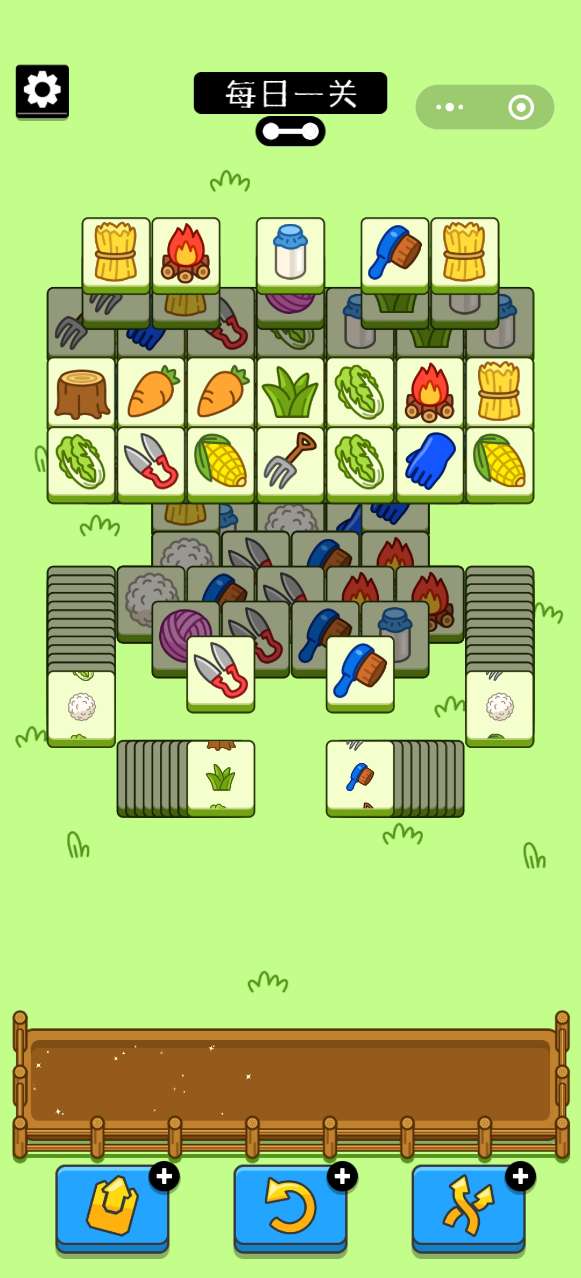Image resolution: width=581 pixels, height=1278 pixels.
Task: Choose the pitchfork tile
Action: (x=290, y=464)
